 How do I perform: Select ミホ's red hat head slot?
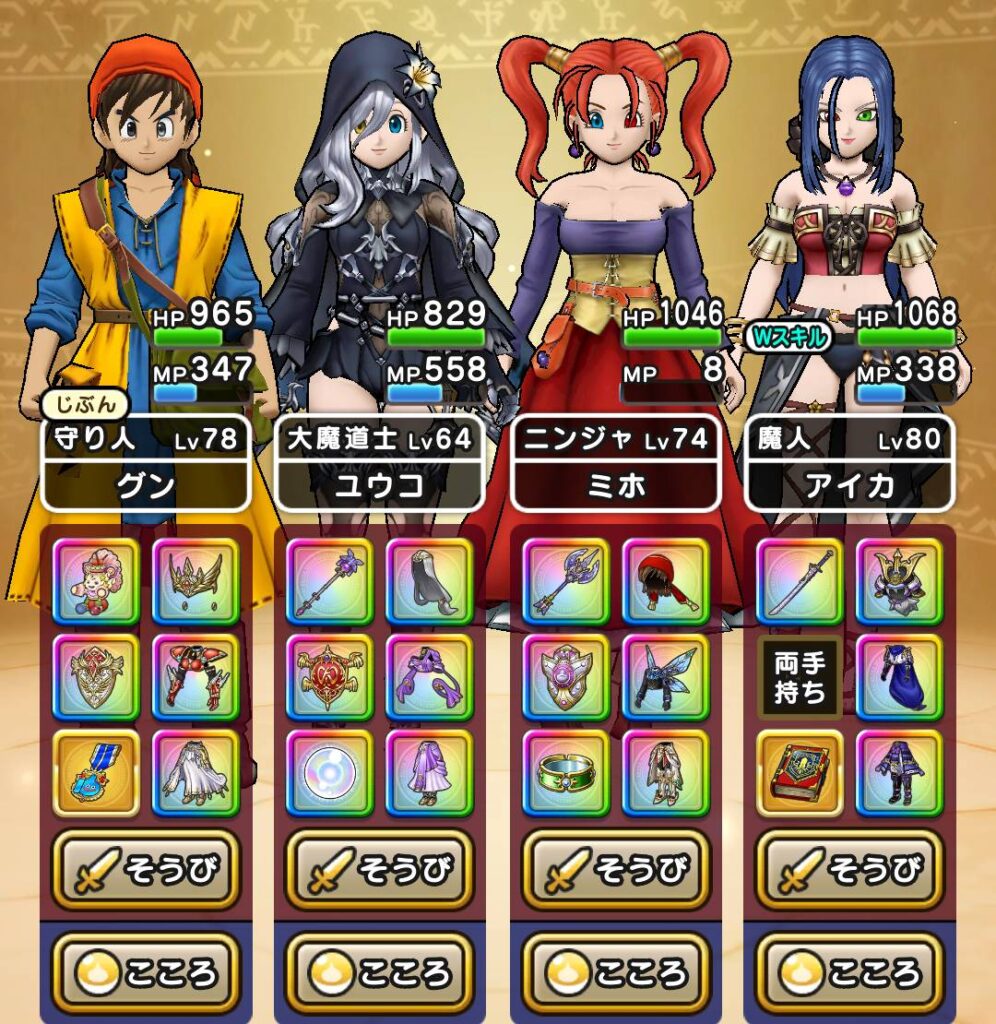click(x=666, y=582)
